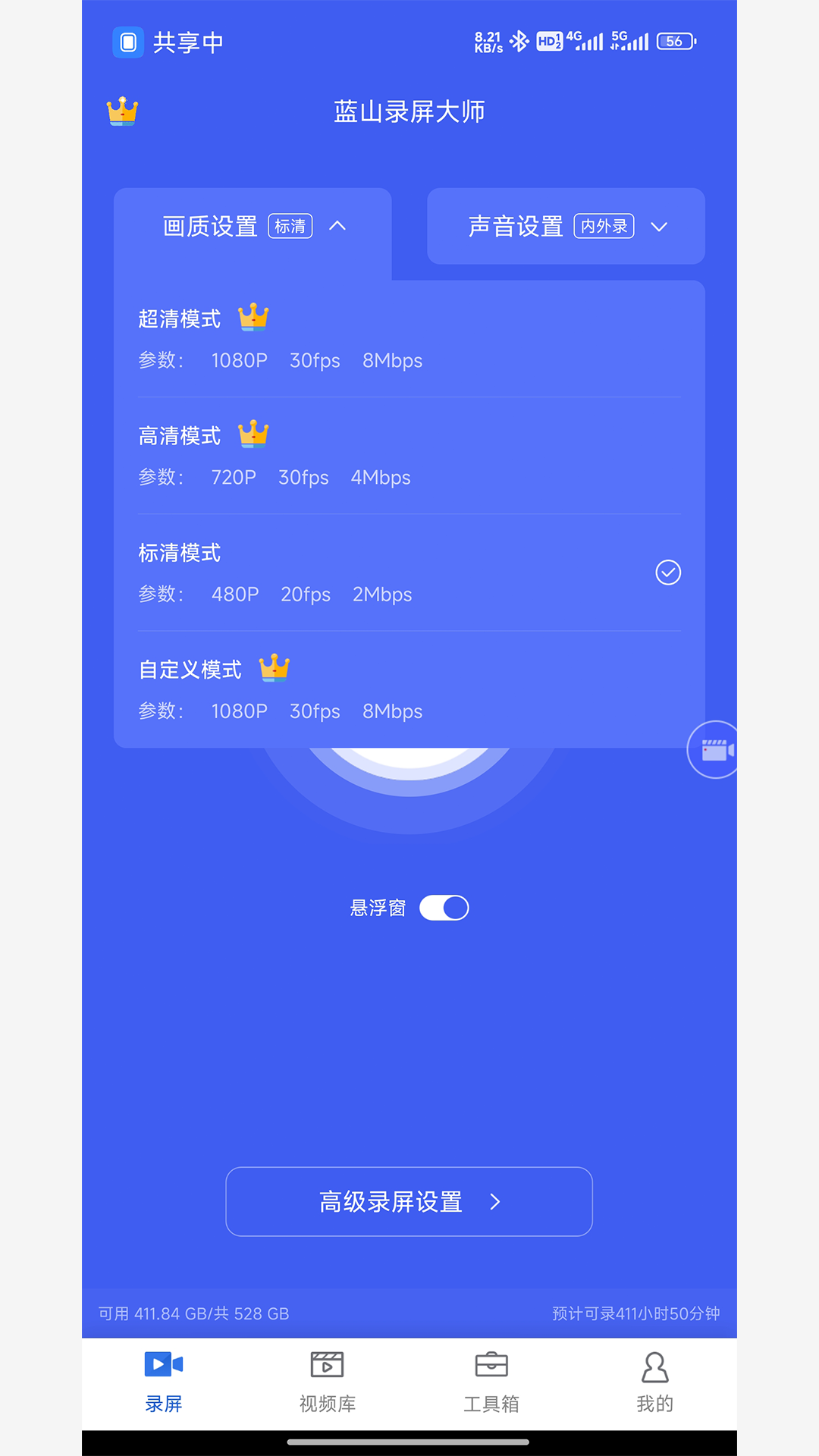Tap the checkmark on 标清模式

point(667,573)
